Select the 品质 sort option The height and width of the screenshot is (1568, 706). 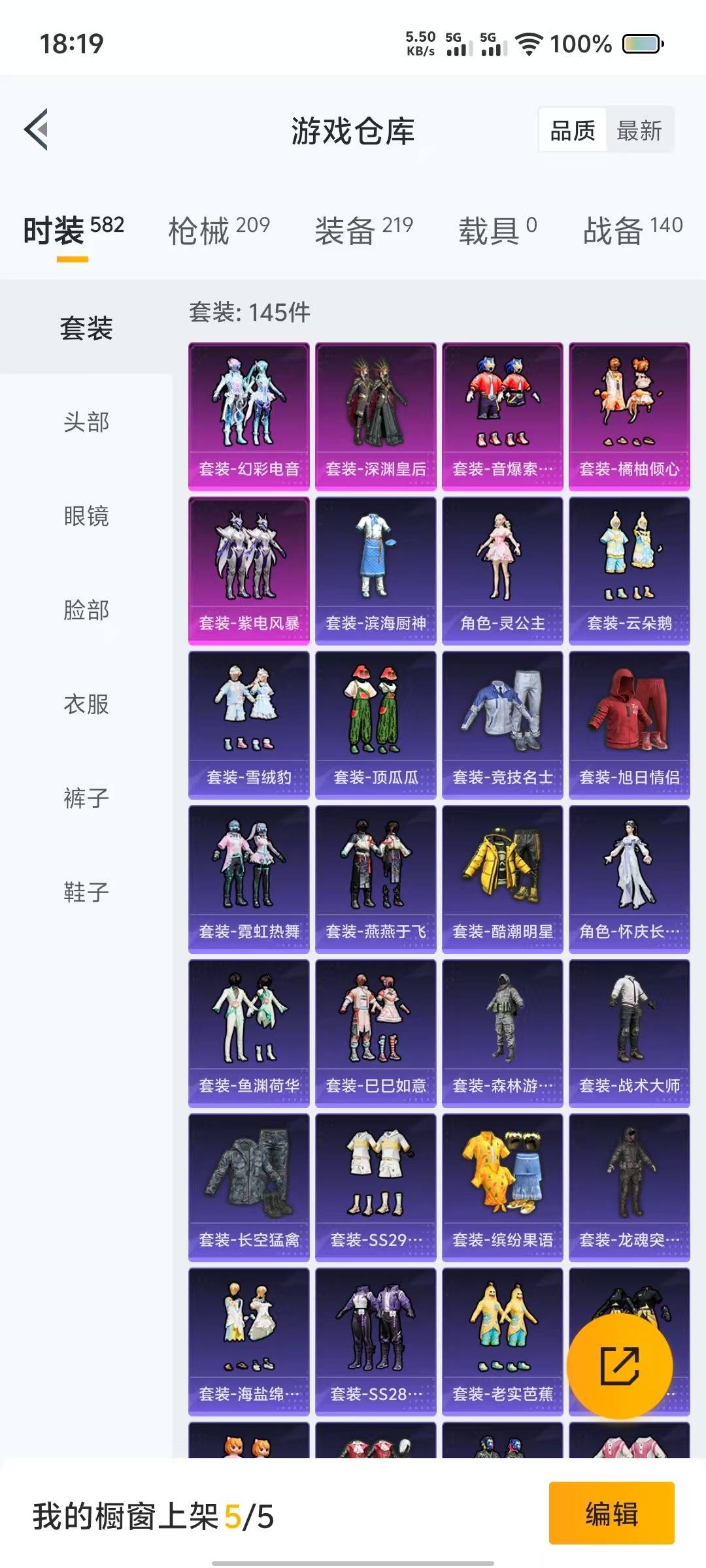(573, 130)
